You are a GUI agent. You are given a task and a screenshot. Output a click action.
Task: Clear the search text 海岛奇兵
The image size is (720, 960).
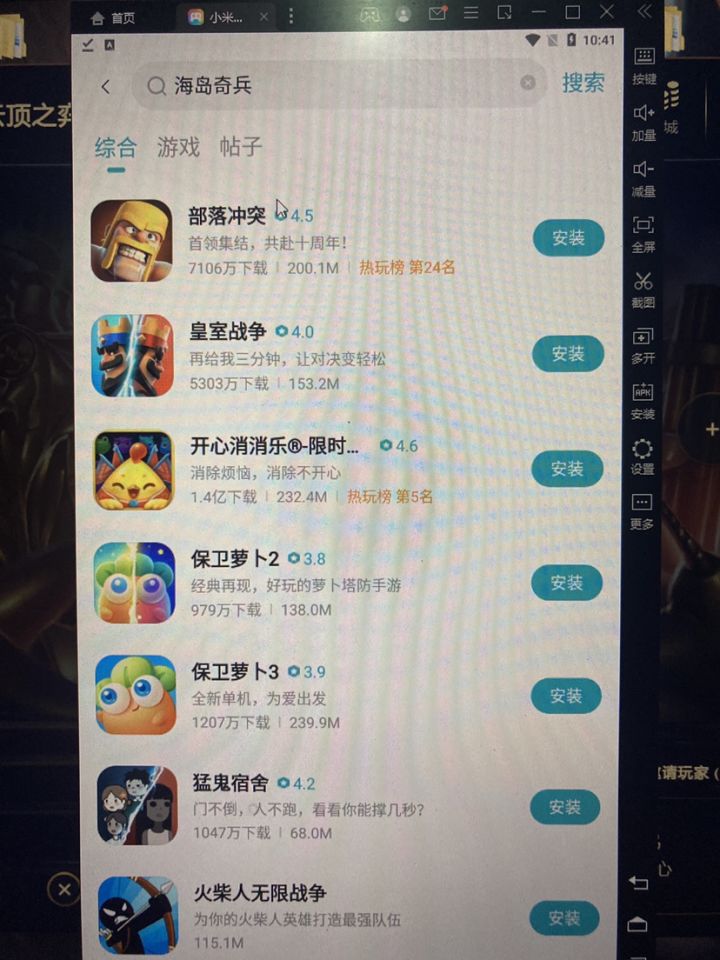(528, 84)
